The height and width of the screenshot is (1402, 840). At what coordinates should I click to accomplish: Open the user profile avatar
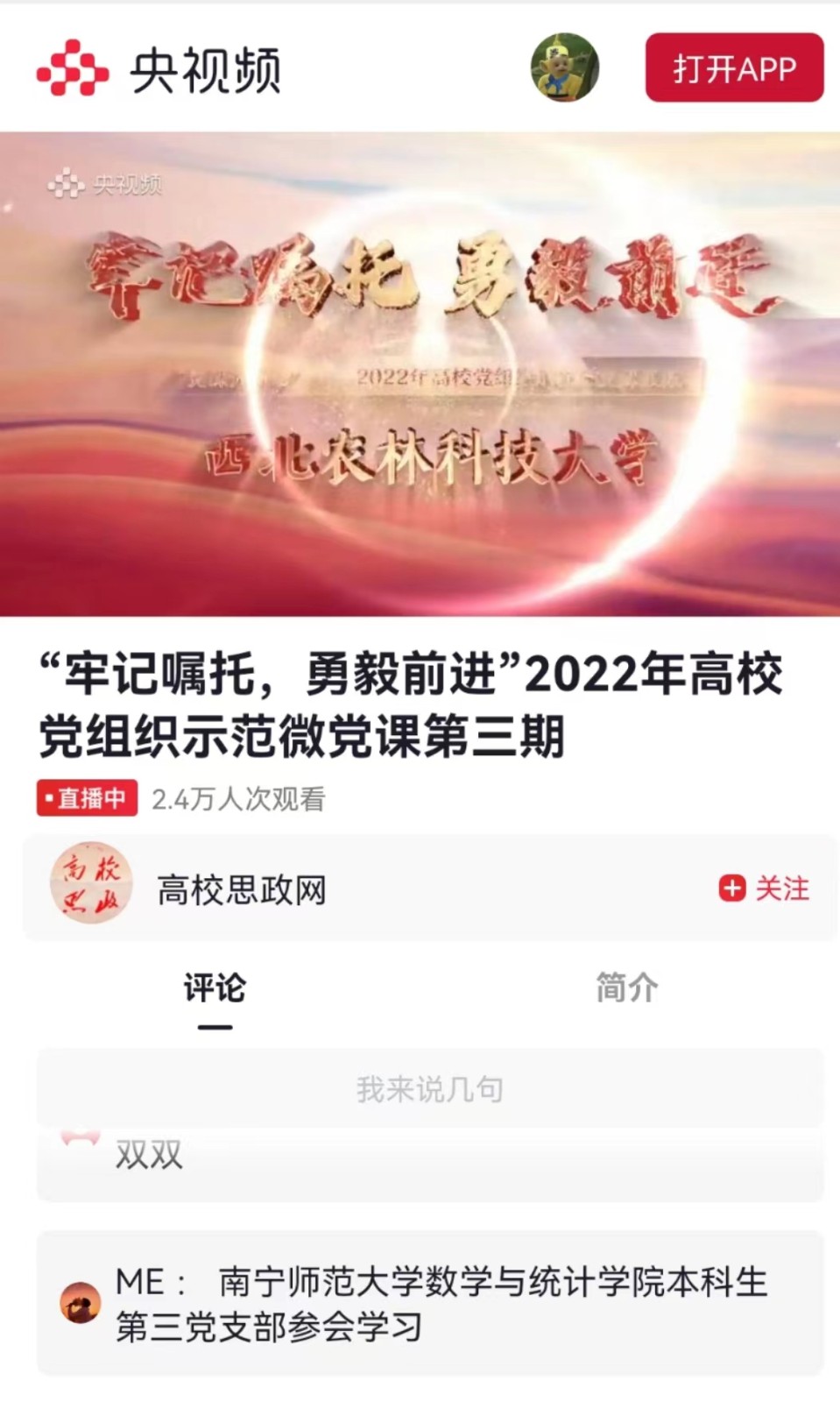coord(564,68)
